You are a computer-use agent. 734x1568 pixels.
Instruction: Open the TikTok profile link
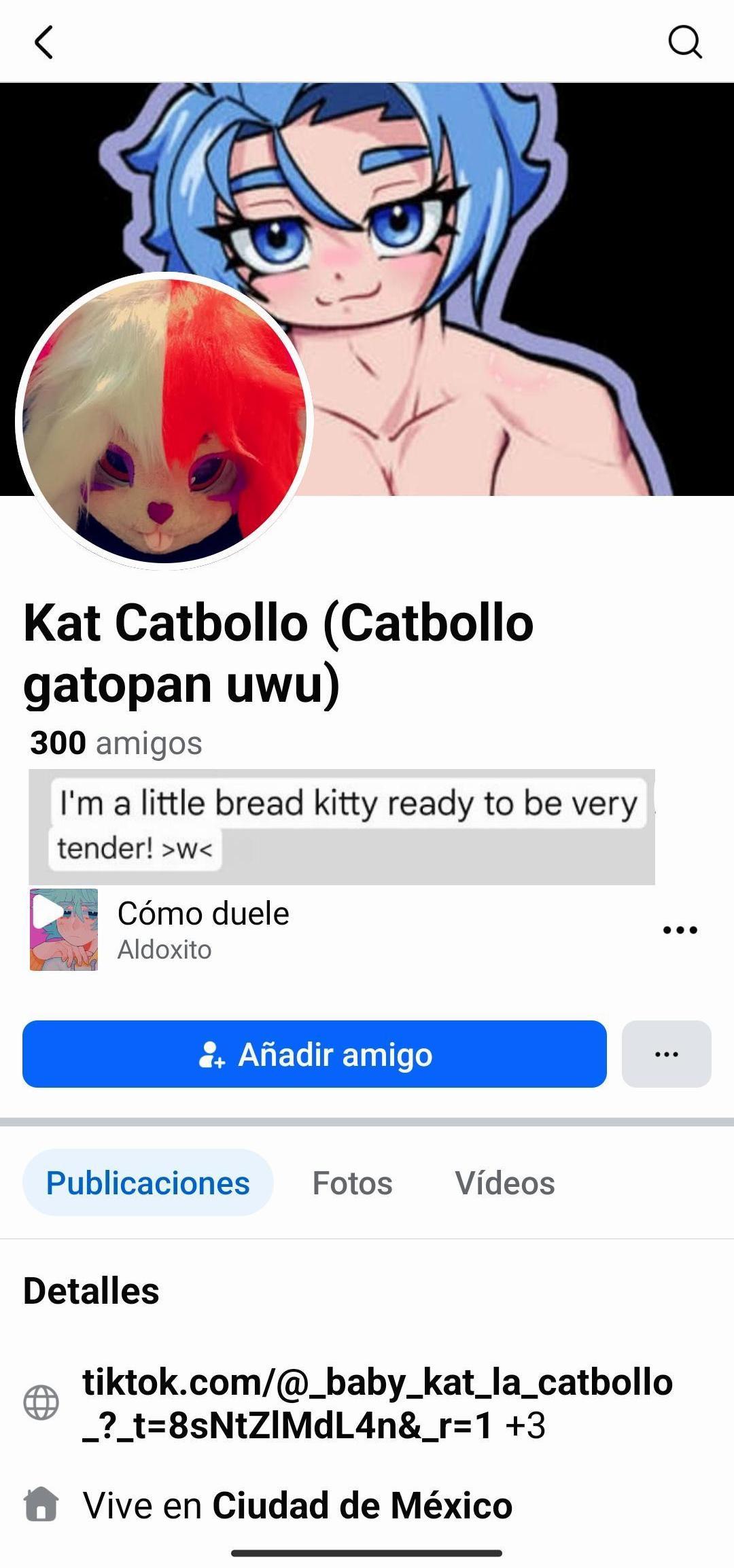point(377,1403)
